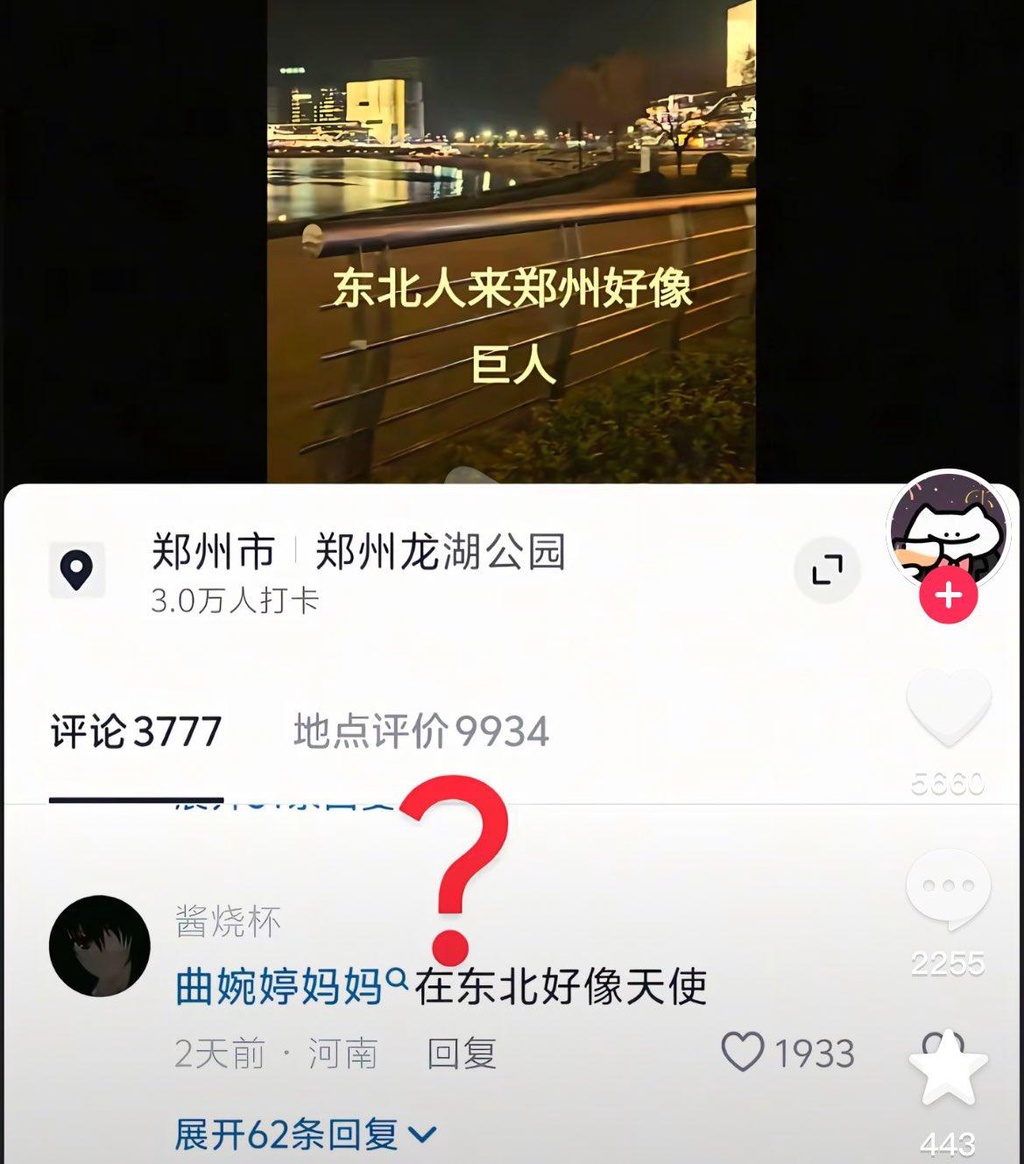This screenshot has width=1024, height=1164.
Task: Expand the 62 replies
Action: 305,1134
